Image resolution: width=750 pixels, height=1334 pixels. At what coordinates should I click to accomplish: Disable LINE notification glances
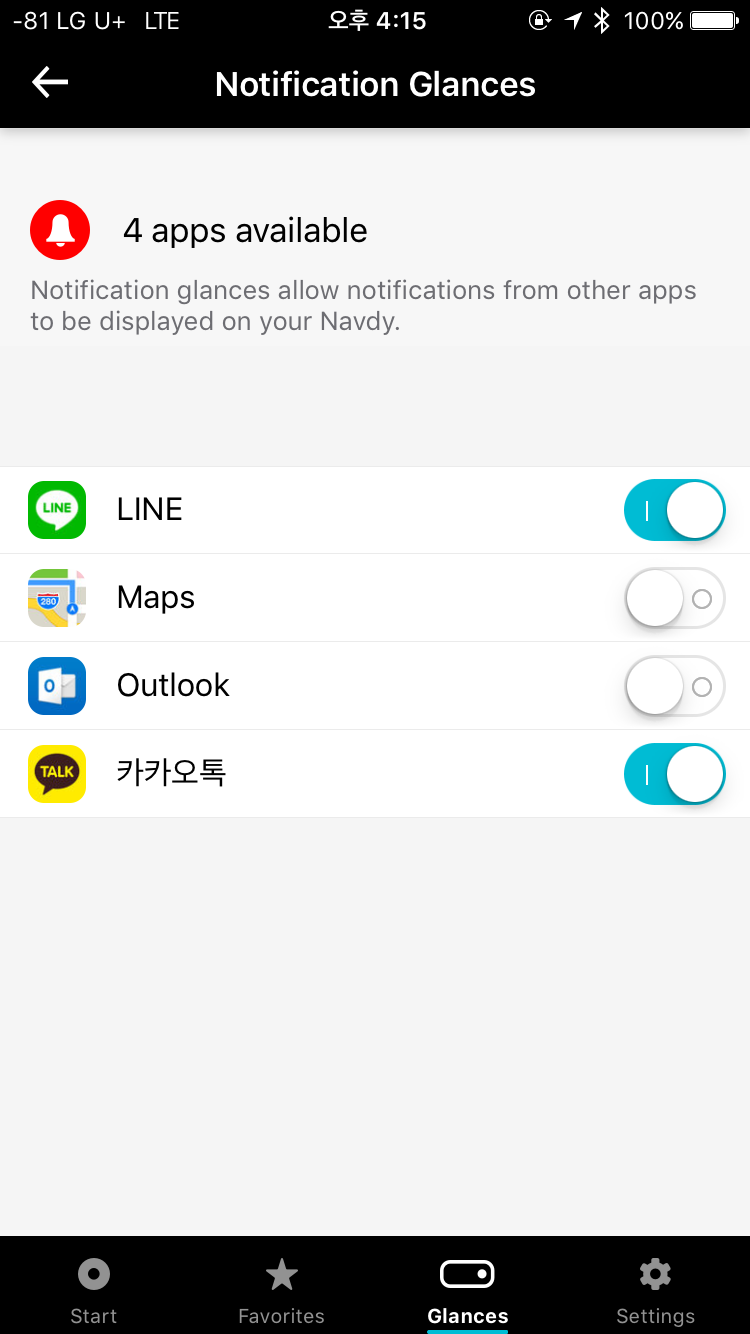coord(675,510)
